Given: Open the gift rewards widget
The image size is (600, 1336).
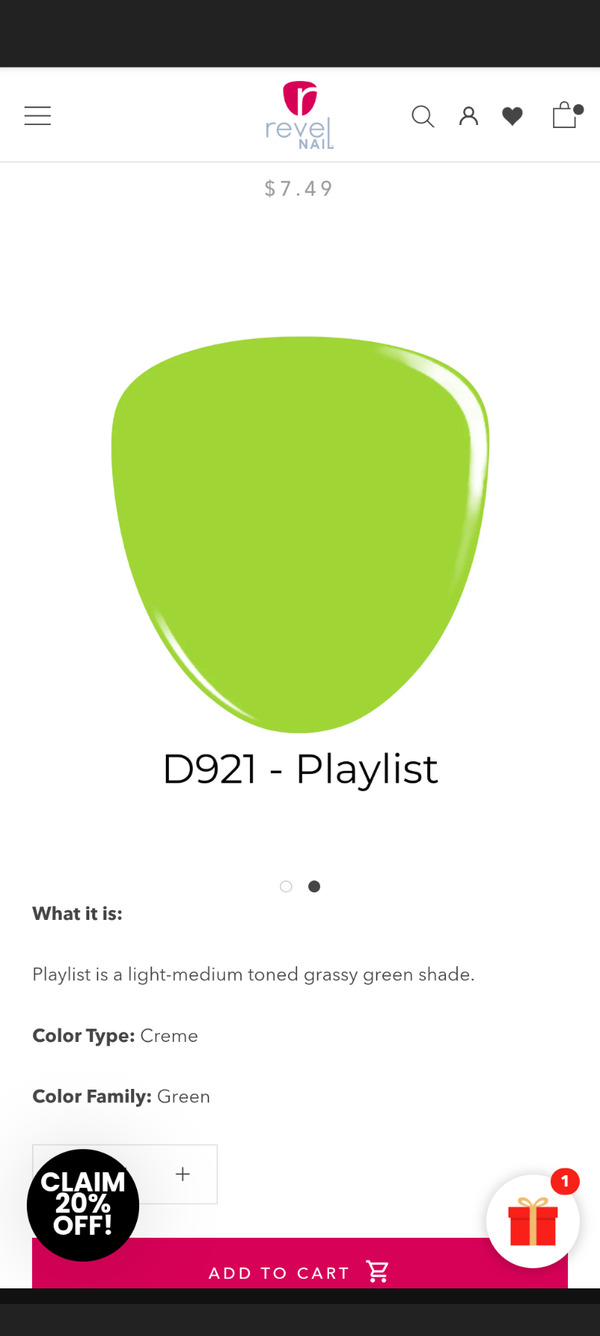Looking at the screenshot, I should 532,1221.
